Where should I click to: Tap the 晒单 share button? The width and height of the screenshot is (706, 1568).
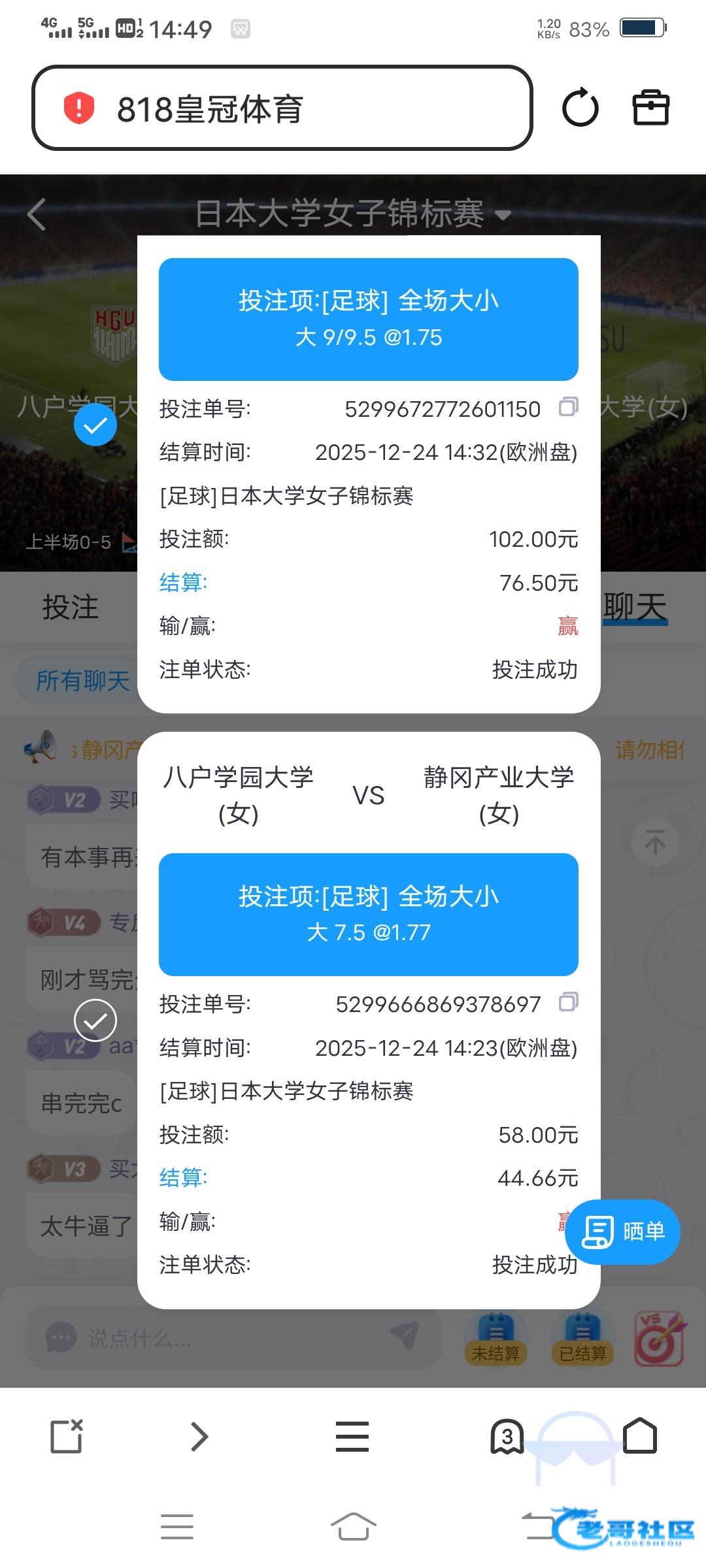point(622,1232)
